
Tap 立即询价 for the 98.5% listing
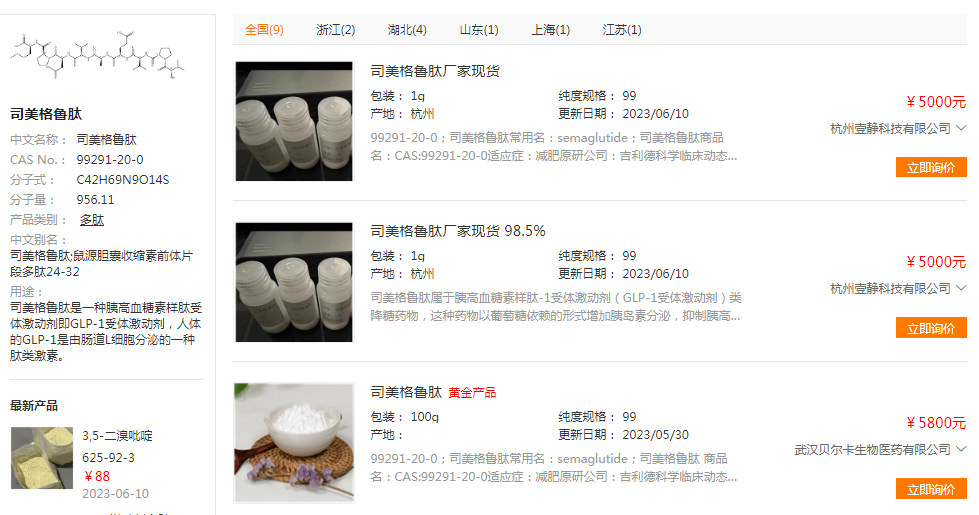(930, 328)
